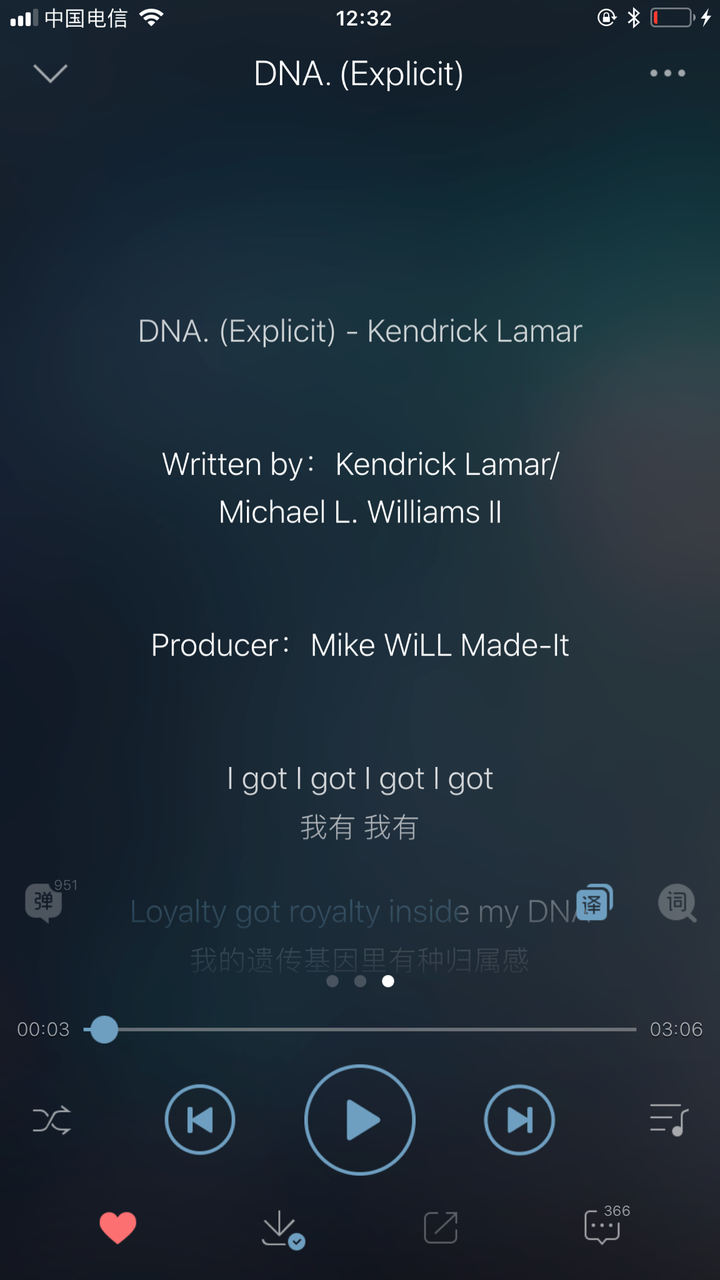Screen dimensions: 720x1280
Task: Open the play queue list
Action: (669, 1119)
